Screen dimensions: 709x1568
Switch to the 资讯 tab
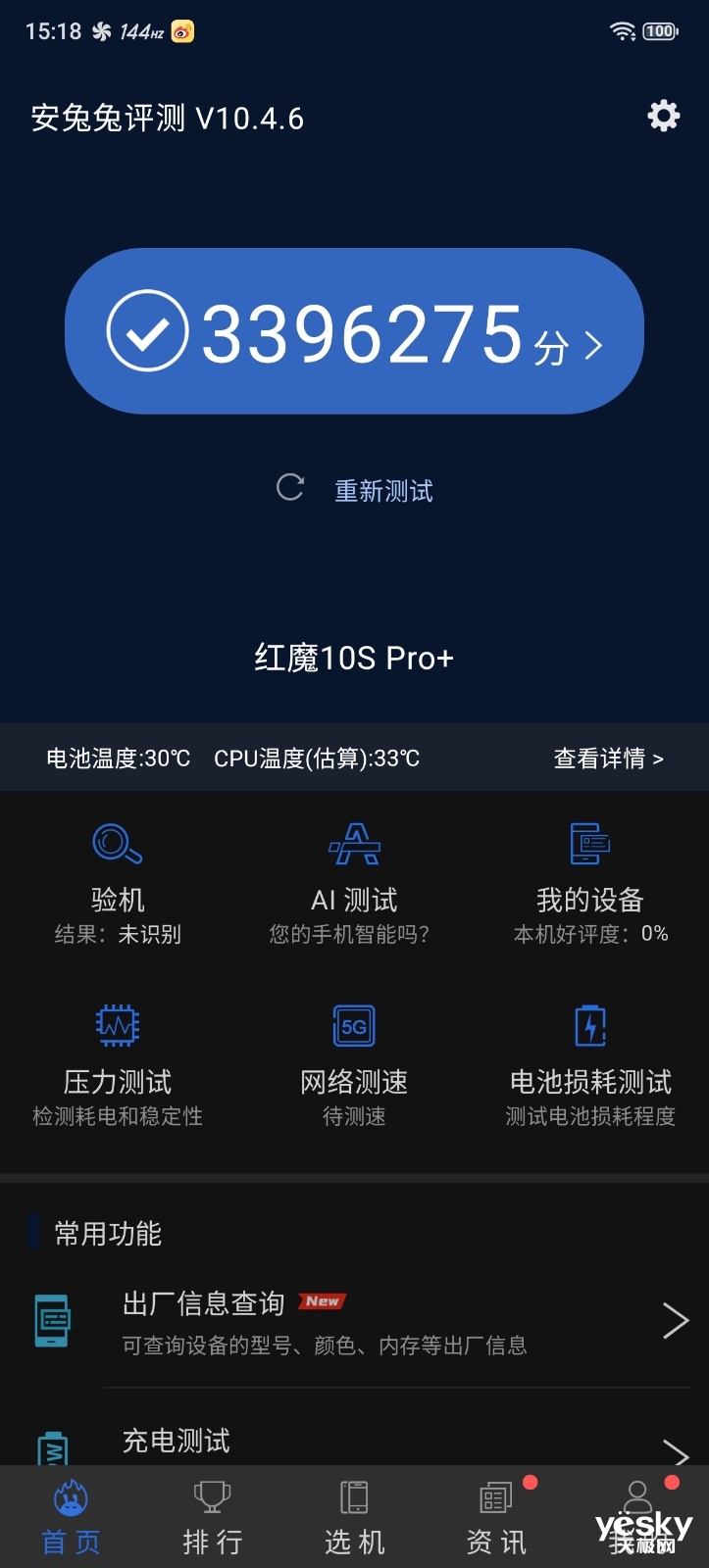tap(496, 1518)
